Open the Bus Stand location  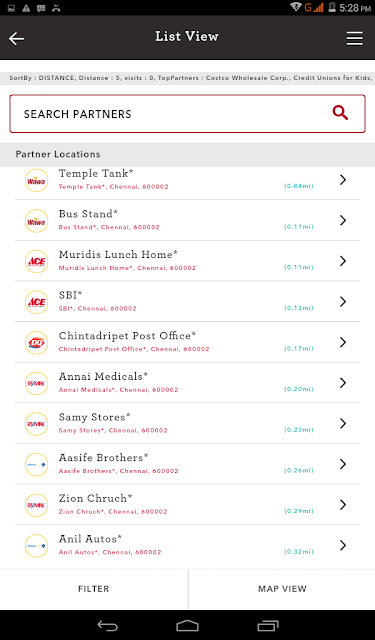[x=187, y=220]
